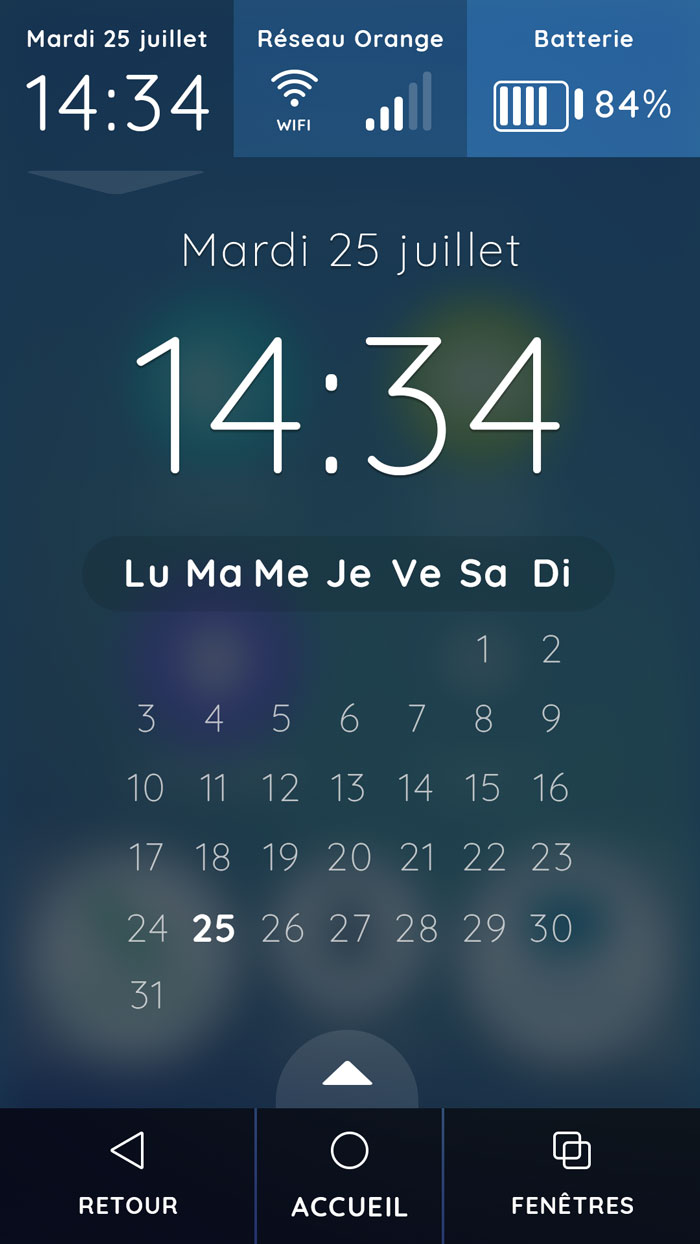Tap the RETOUR back button

(127, 1175)
